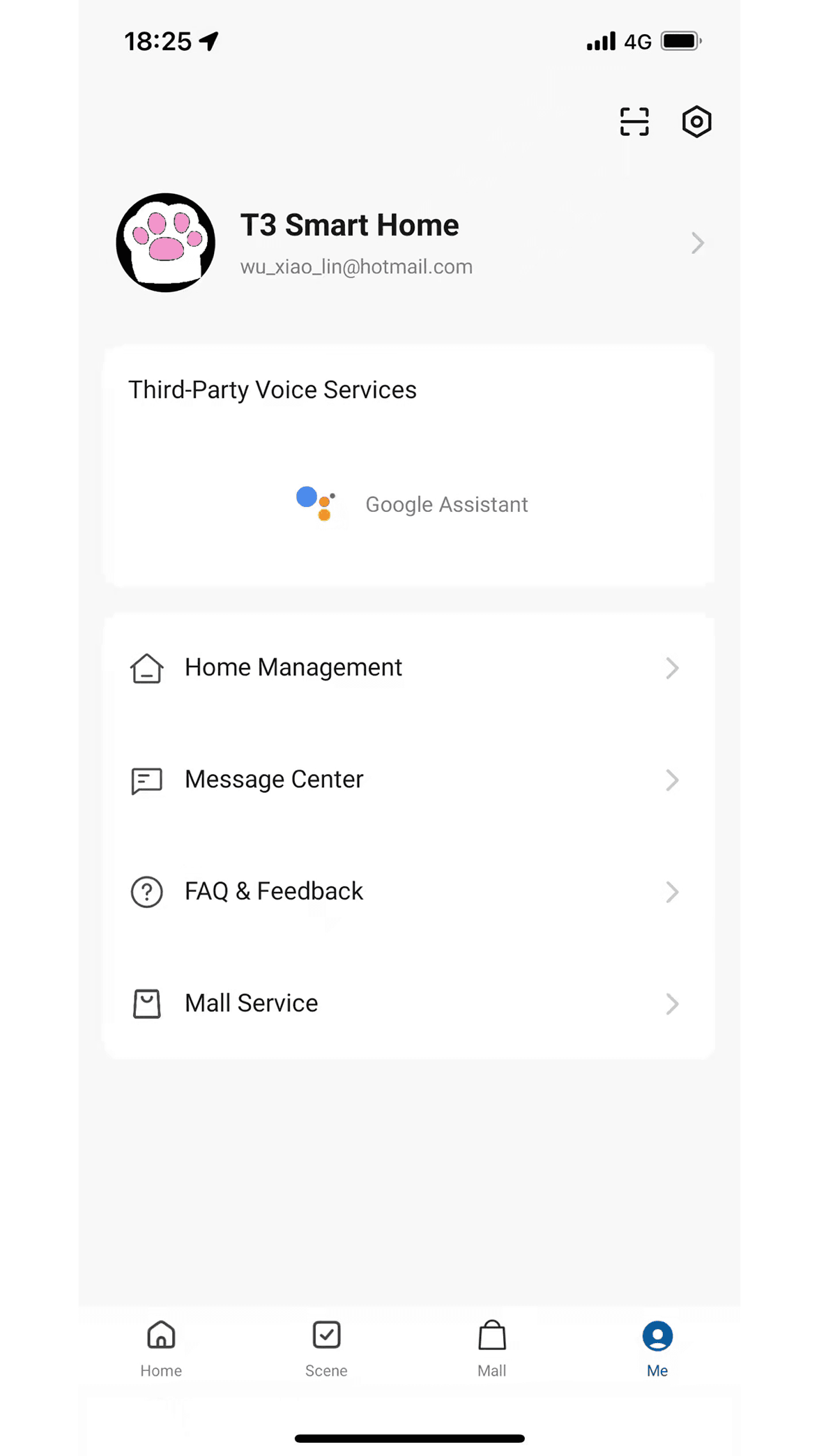
Task: Go to Message Center
Action: pos(410,780)
